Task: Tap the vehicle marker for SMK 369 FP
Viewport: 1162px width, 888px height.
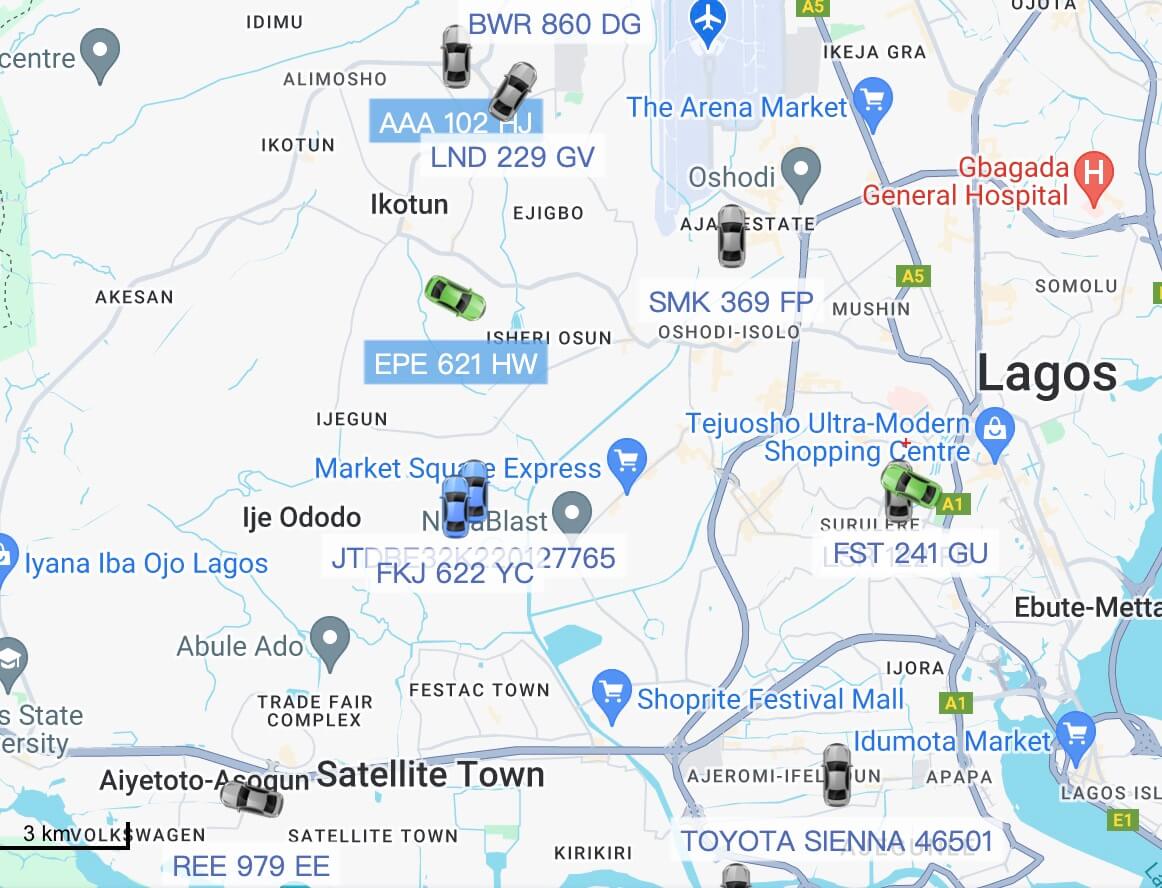Action: click(x=731, y=236)
